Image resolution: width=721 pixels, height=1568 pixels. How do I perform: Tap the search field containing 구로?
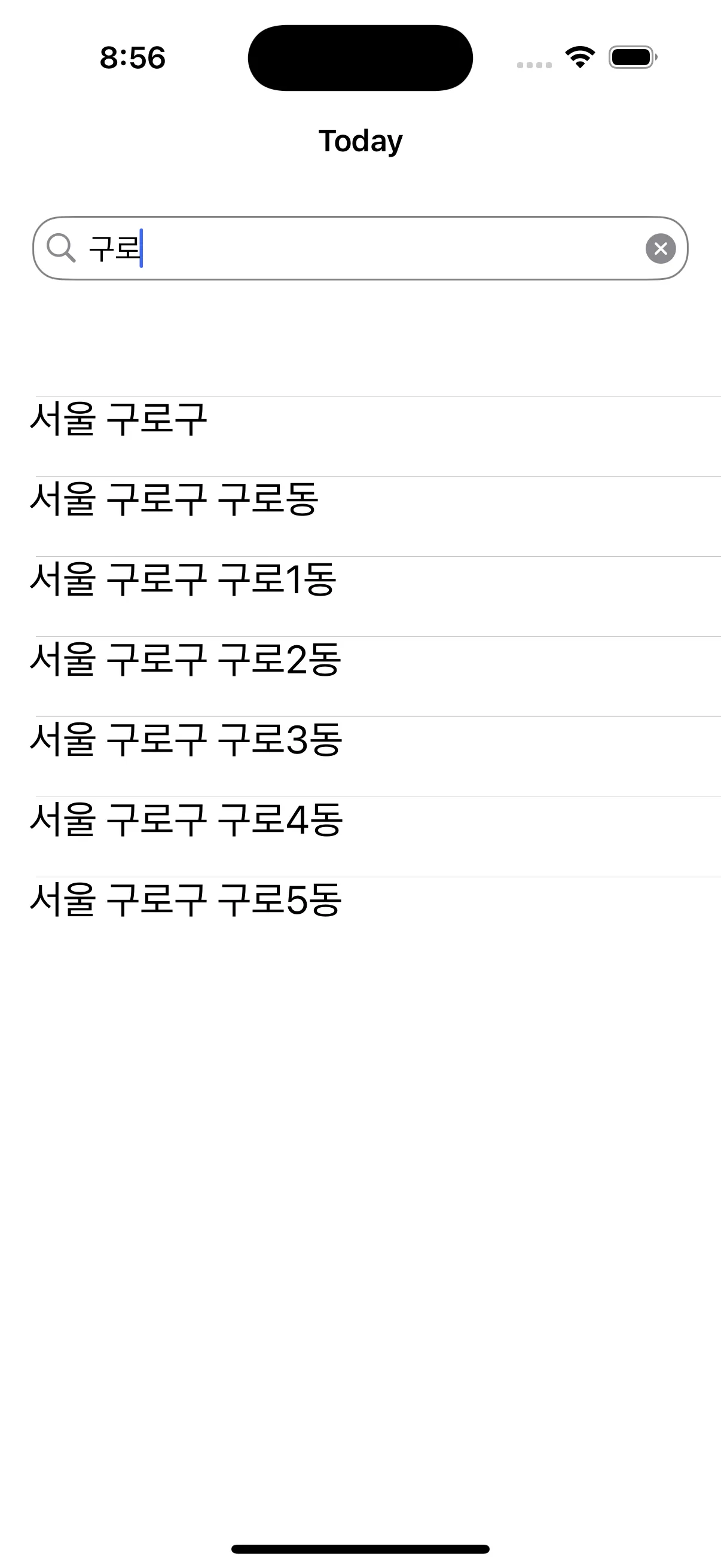pos(359,248)
